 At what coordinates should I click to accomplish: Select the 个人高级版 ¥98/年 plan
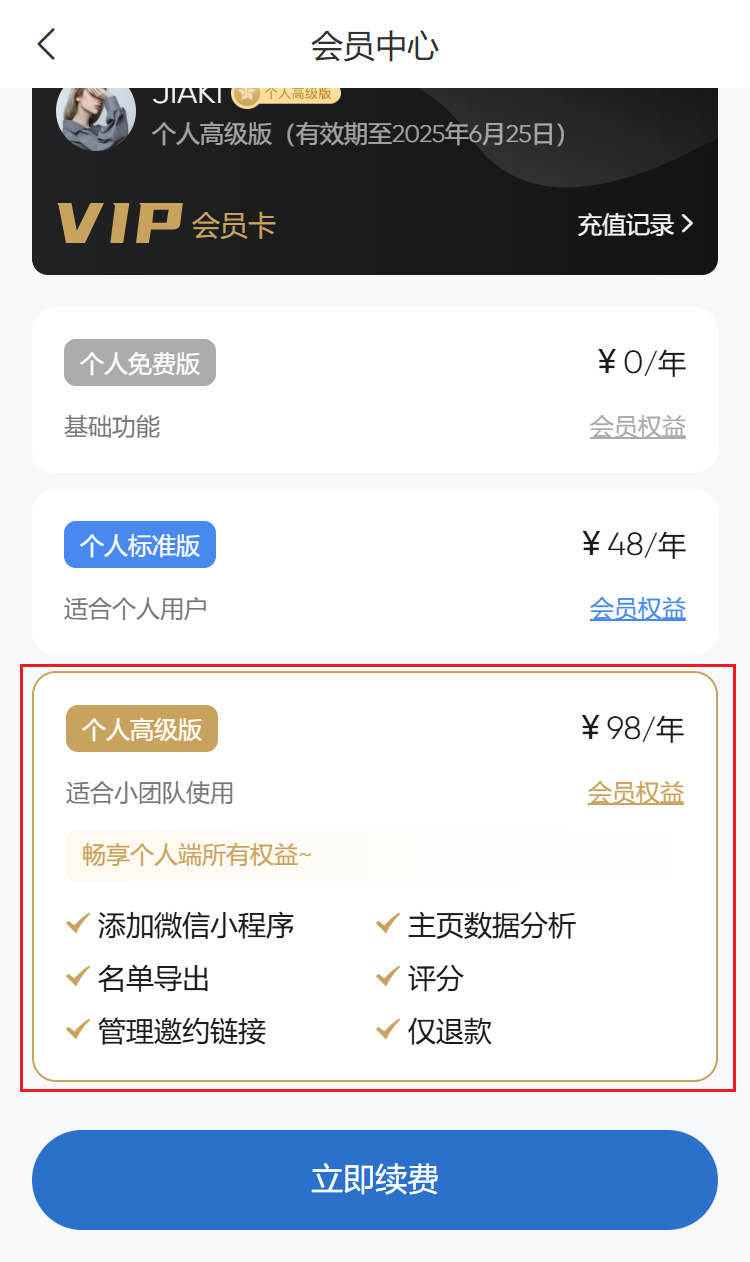point(375,876)
